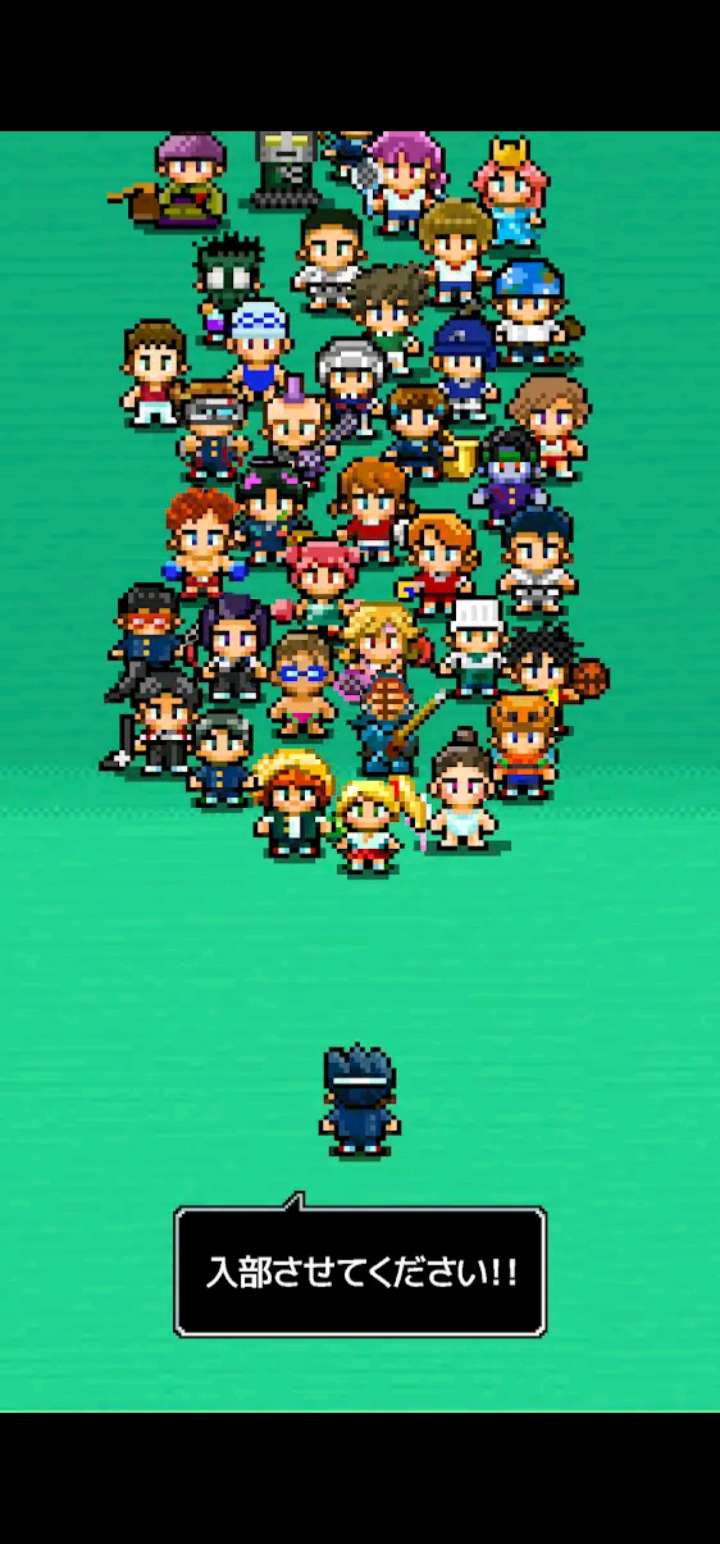Tap the 入部させてください!! dialogue box to continue
Screen dimensions: 720x1544
tap(360, 1272)
